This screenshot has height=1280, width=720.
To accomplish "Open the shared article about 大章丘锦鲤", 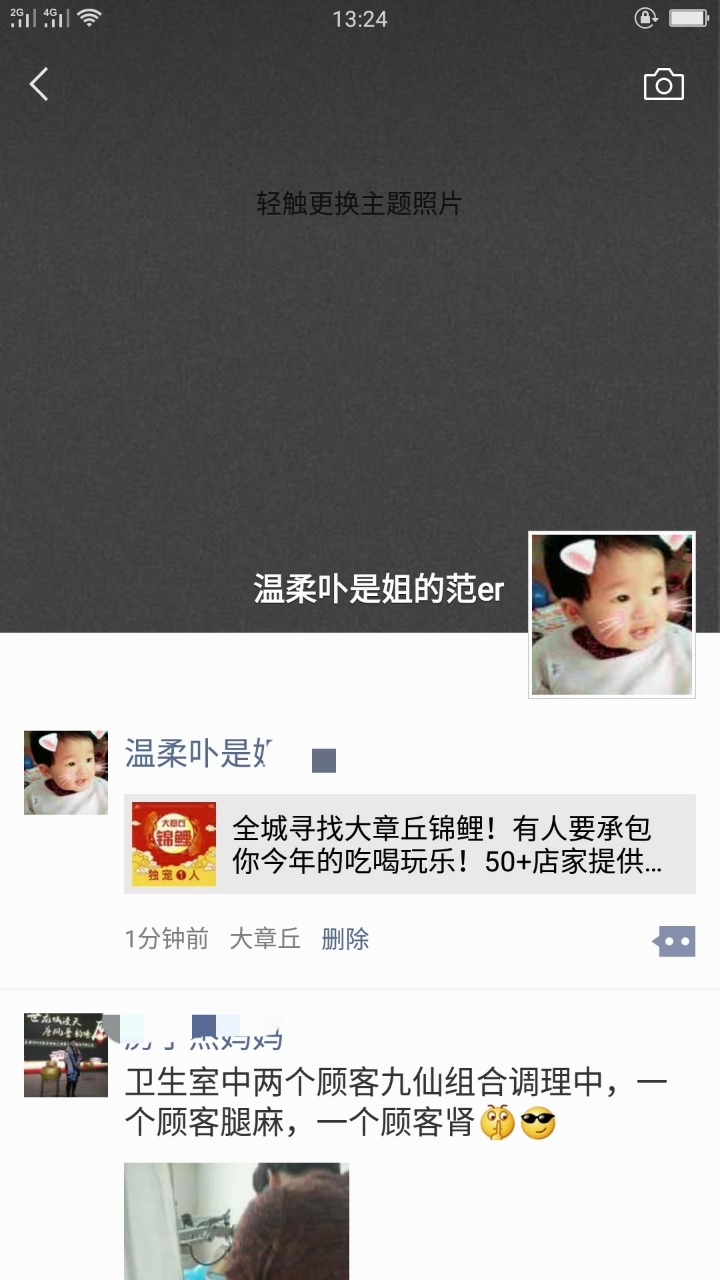I will tap(410, 844).
